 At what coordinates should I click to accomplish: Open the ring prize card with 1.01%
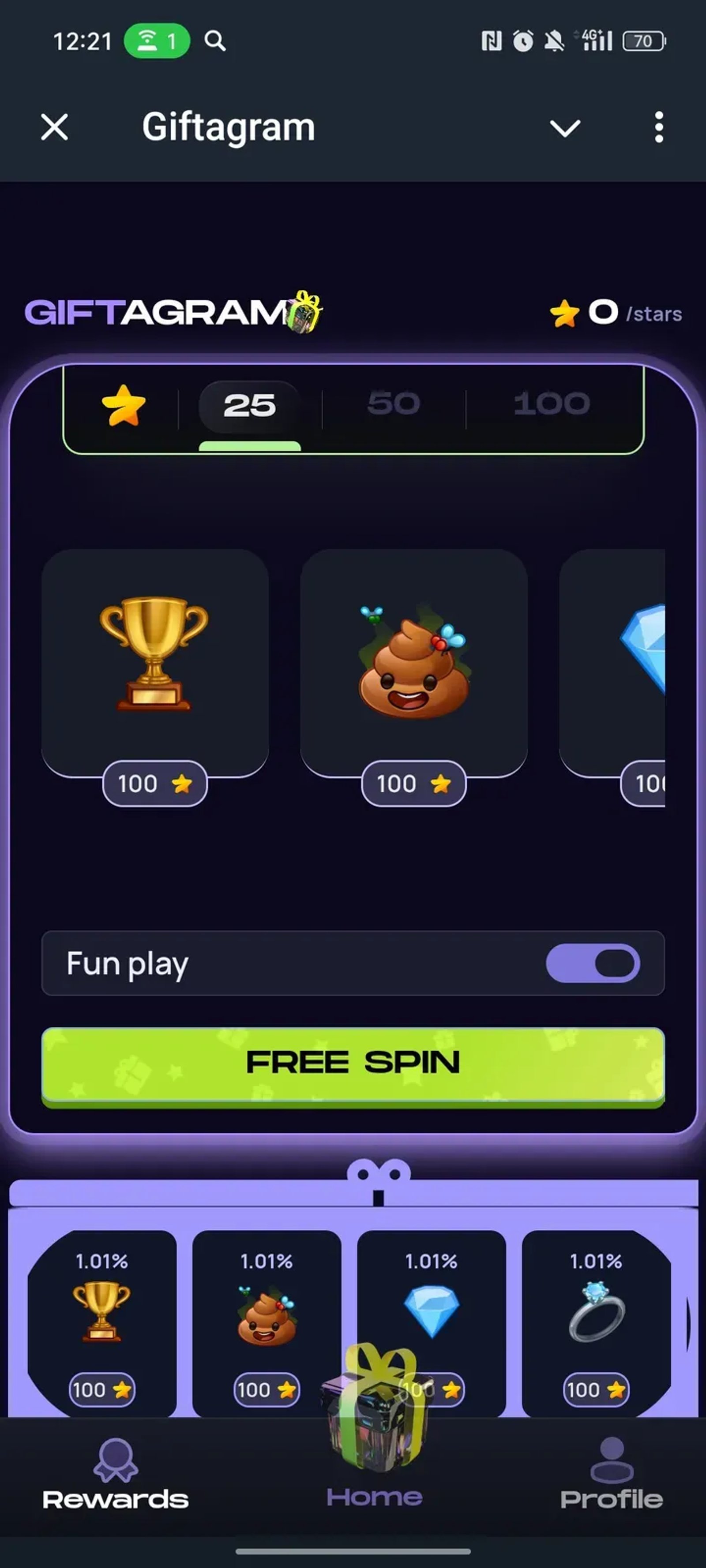point(597,1321)
